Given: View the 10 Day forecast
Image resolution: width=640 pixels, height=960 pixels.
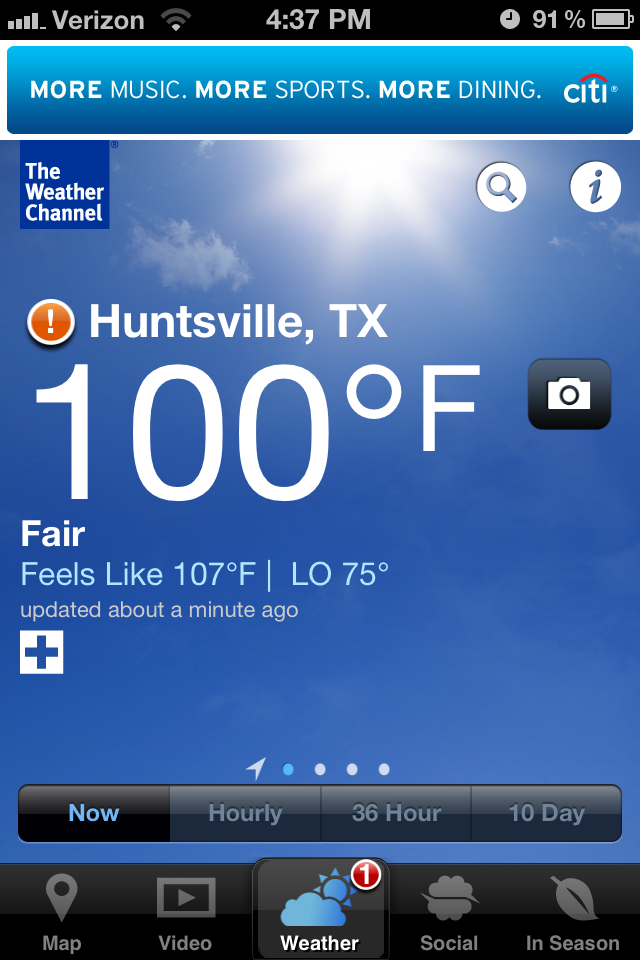Looking at the screenshot, I should (546, 814).
